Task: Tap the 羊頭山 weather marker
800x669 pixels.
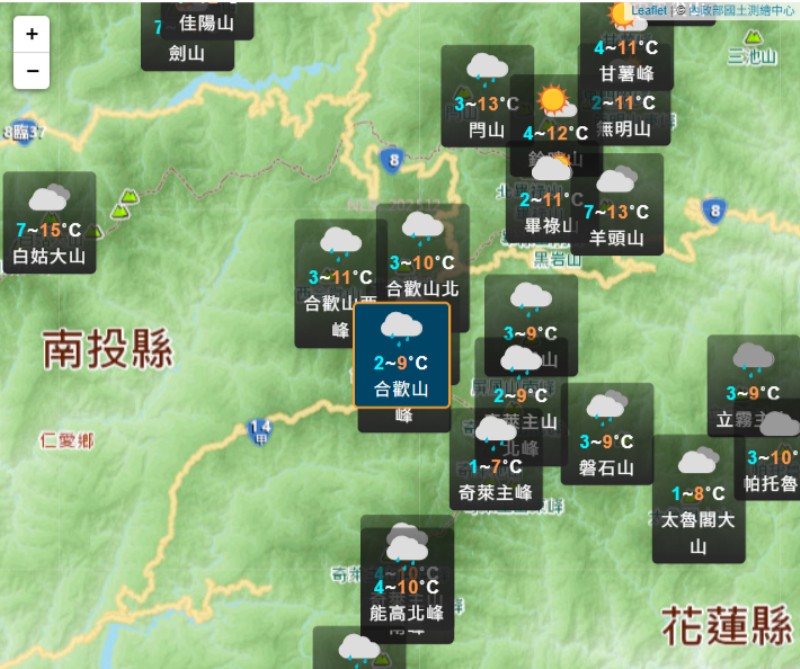Action: 617,212
